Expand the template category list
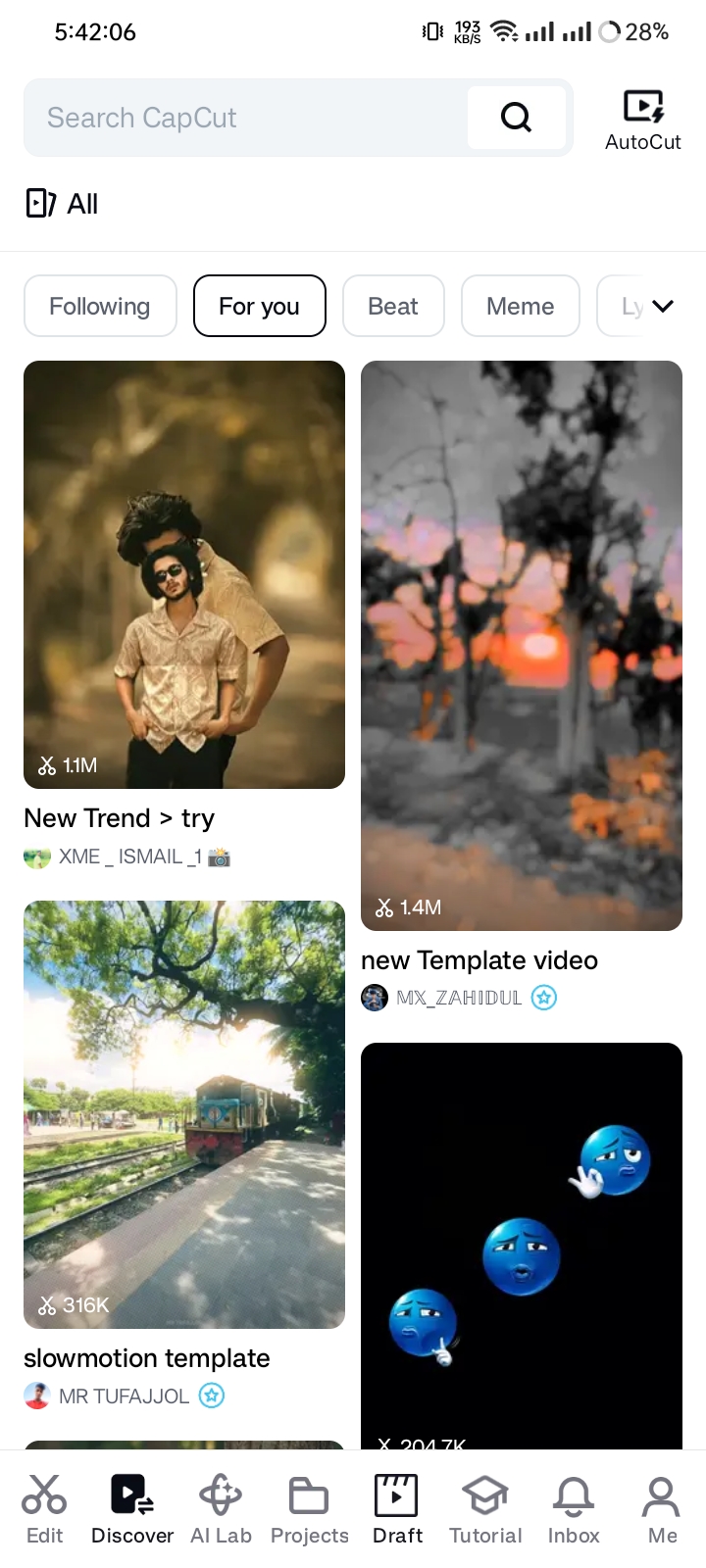706x1568 pixels. point(663,306)
